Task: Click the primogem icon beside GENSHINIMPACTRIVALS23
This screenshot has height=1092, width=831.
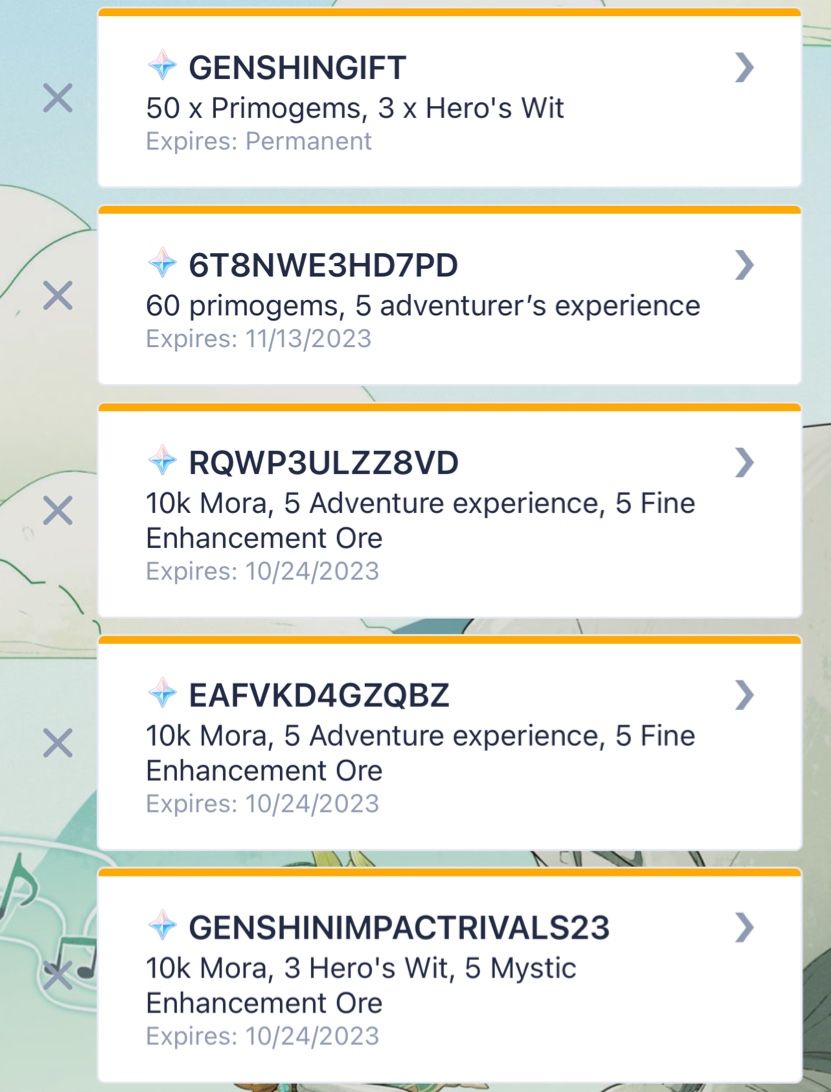Action: [x=160, y=927]
